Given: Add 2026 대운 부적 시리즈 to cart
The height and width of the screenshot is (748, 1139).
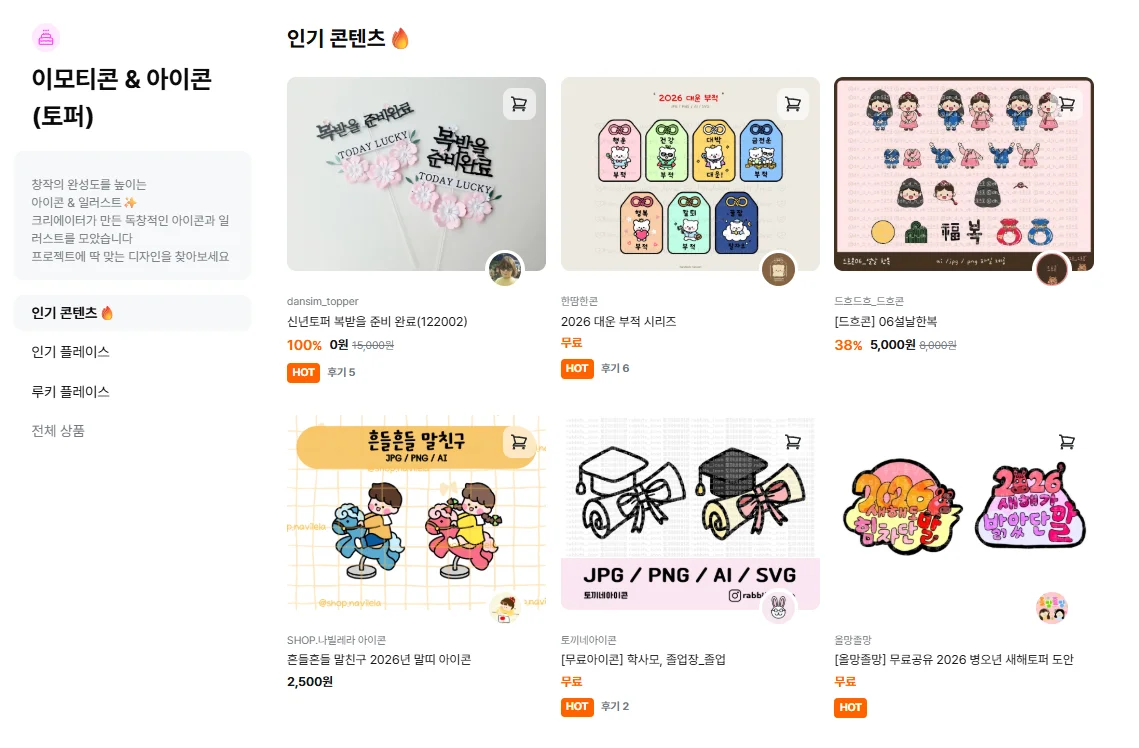Looking at the screenshot, I should (x=793, y=104).
